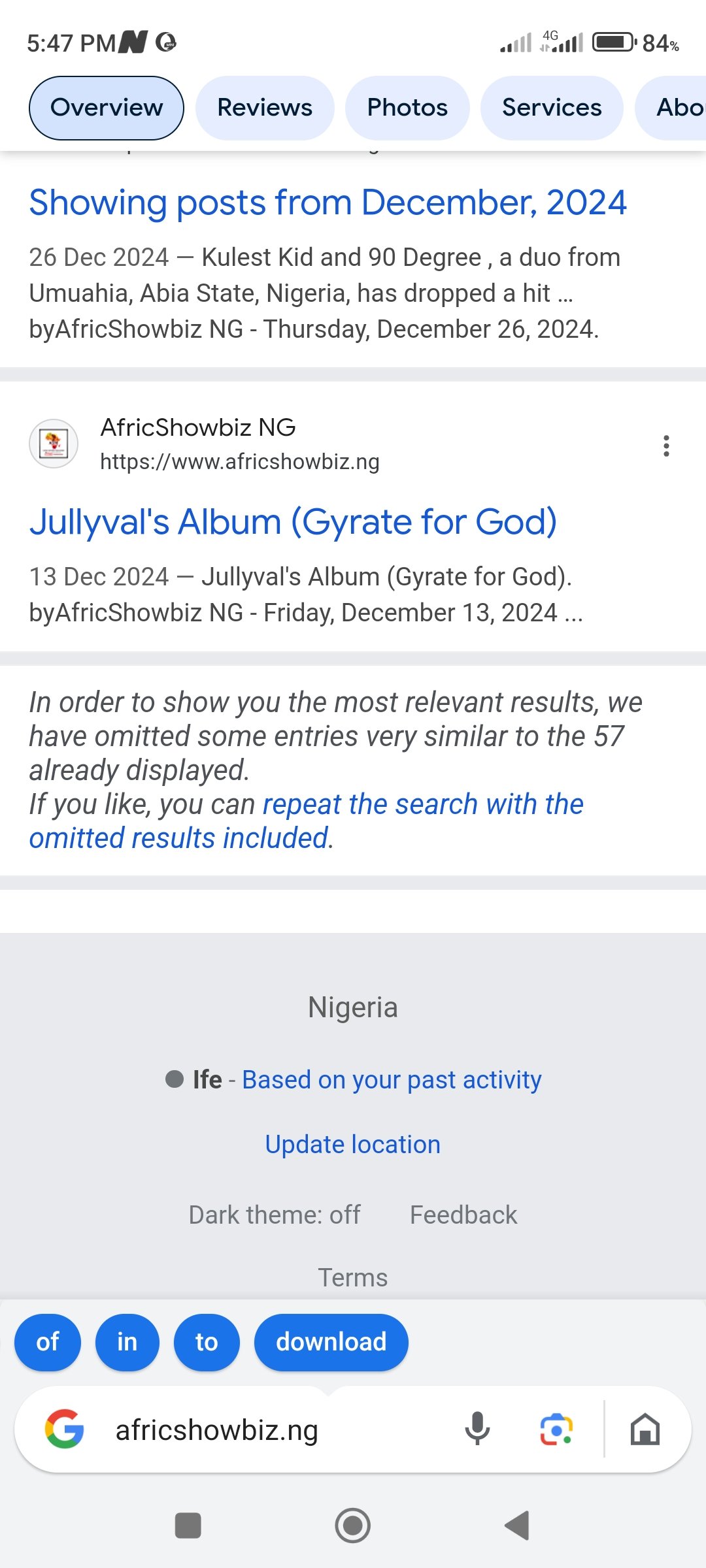Select the Photos tab
706x1568 pixels.
tap(407, 108)
